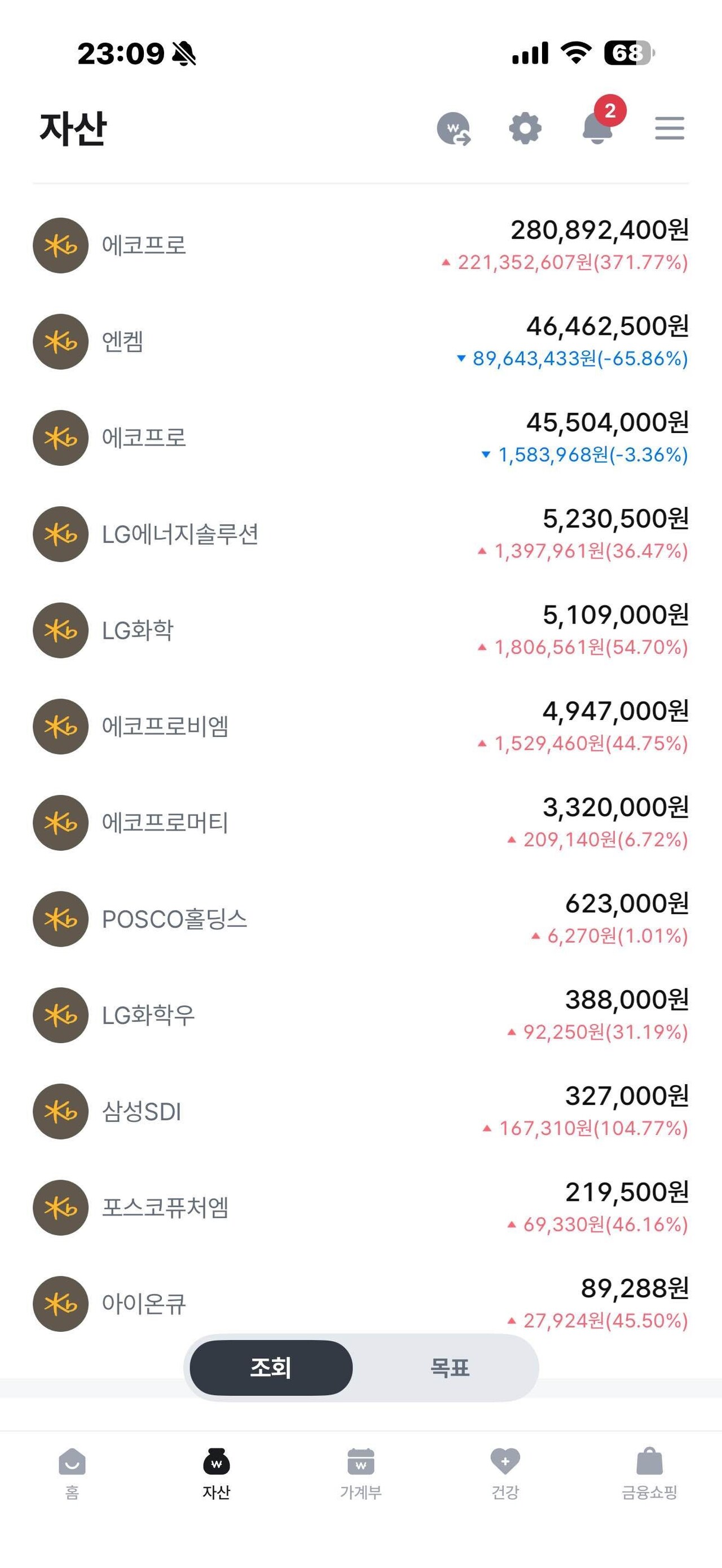Expand the 엔켐 holding details

point(361,341)
